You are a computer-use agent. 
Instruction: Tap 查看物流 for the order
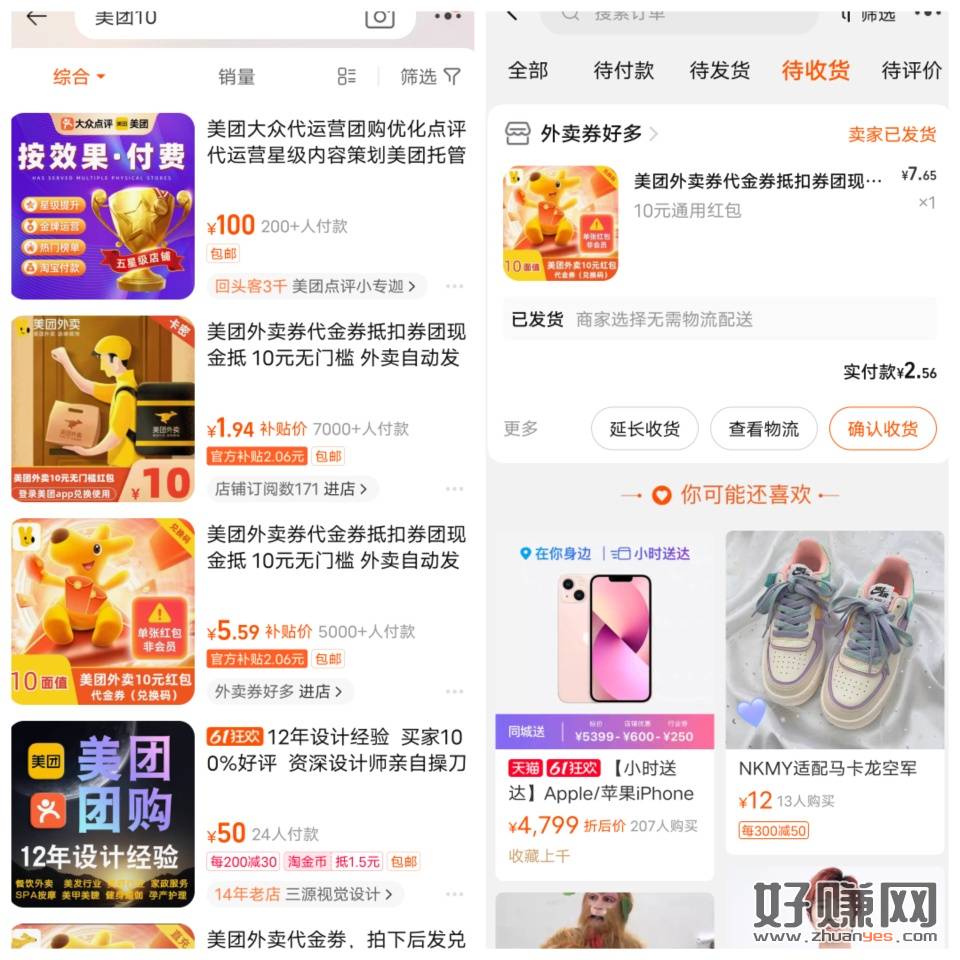tap(763, 429)
